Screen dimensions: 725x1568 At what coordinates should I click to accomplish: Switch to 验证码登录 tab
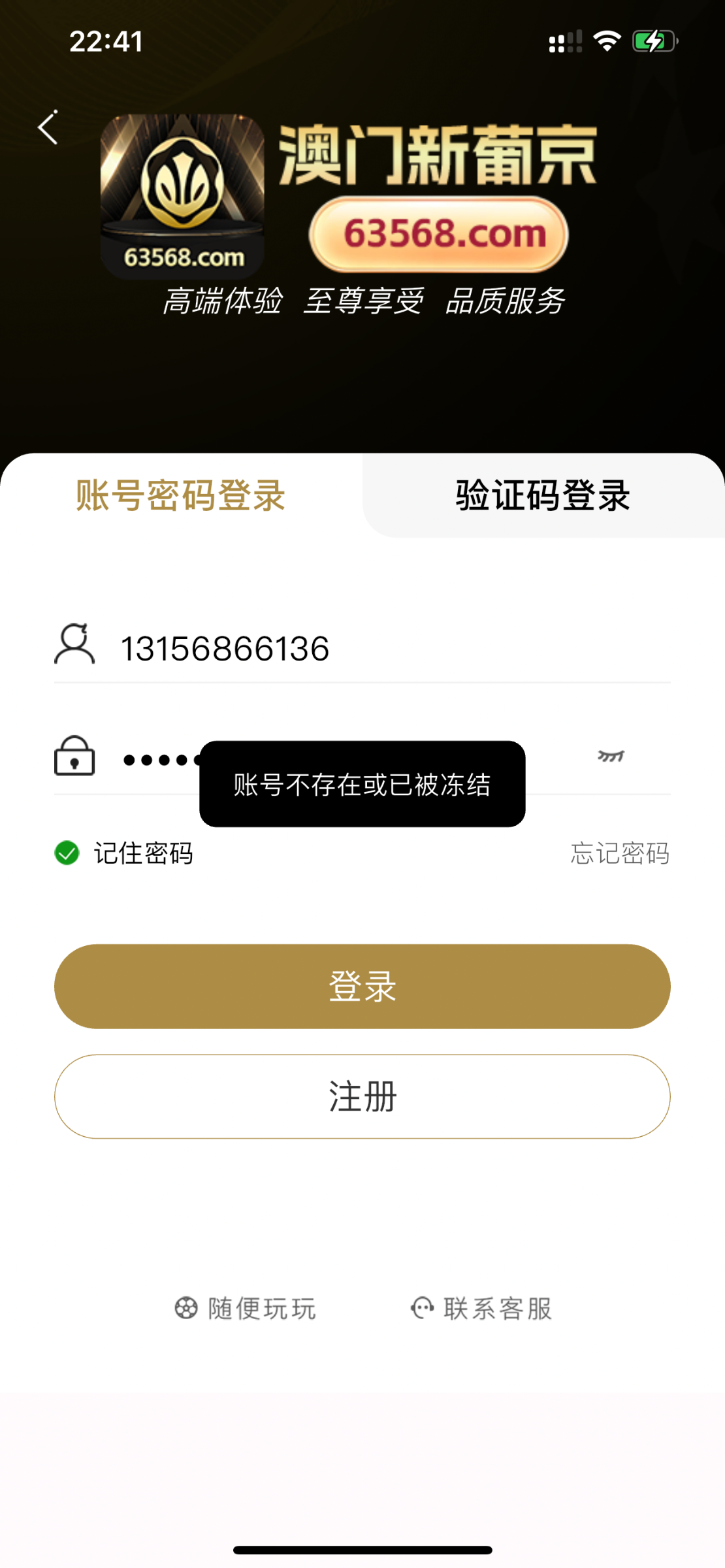click(543, 495)
